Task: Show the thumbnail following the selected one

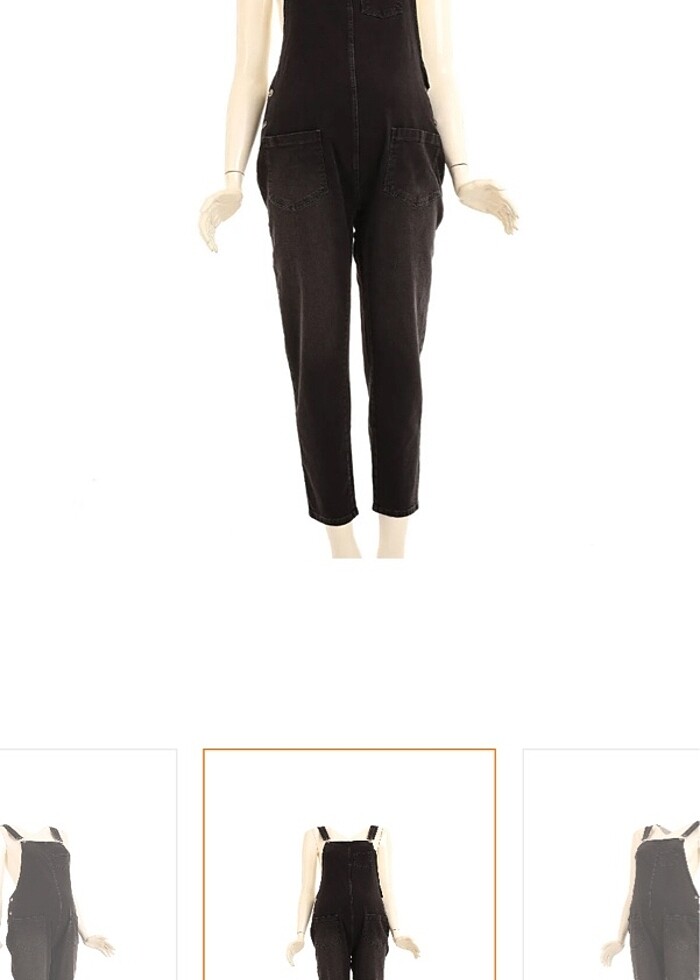Action: [x=612, y=864]
